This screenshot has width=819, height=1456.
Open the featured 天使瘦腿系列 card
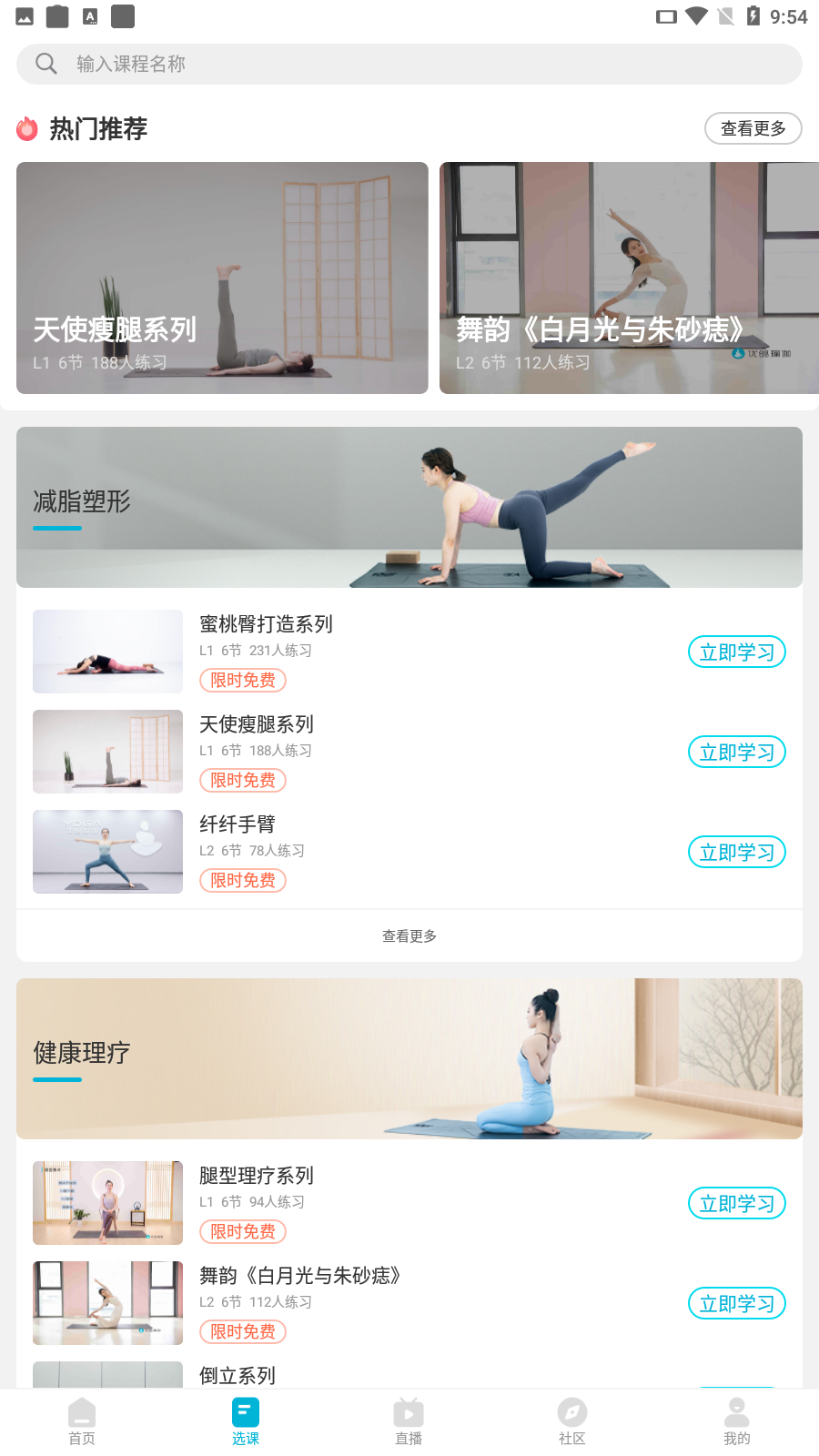pos(222,278)
